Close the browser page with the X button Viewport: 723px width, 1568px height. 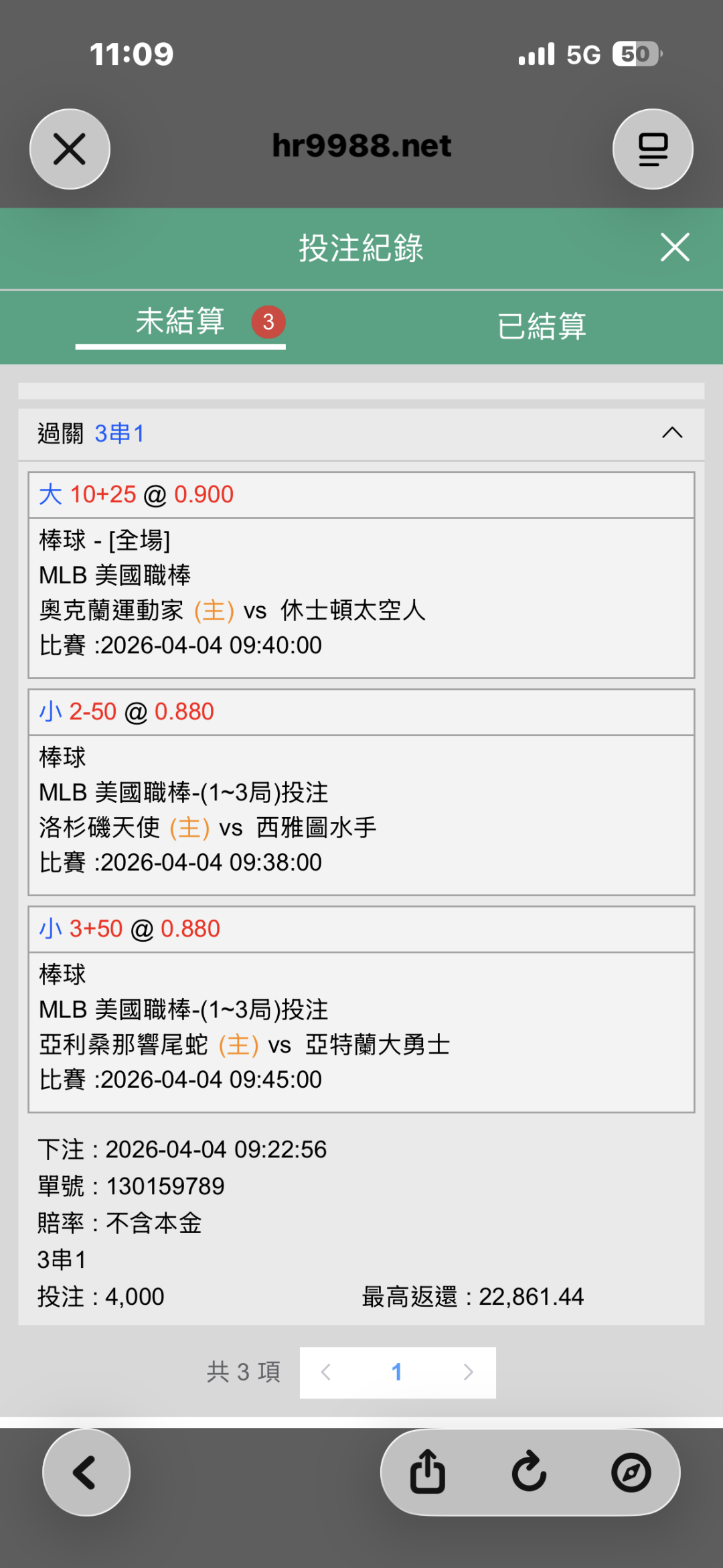70,149
